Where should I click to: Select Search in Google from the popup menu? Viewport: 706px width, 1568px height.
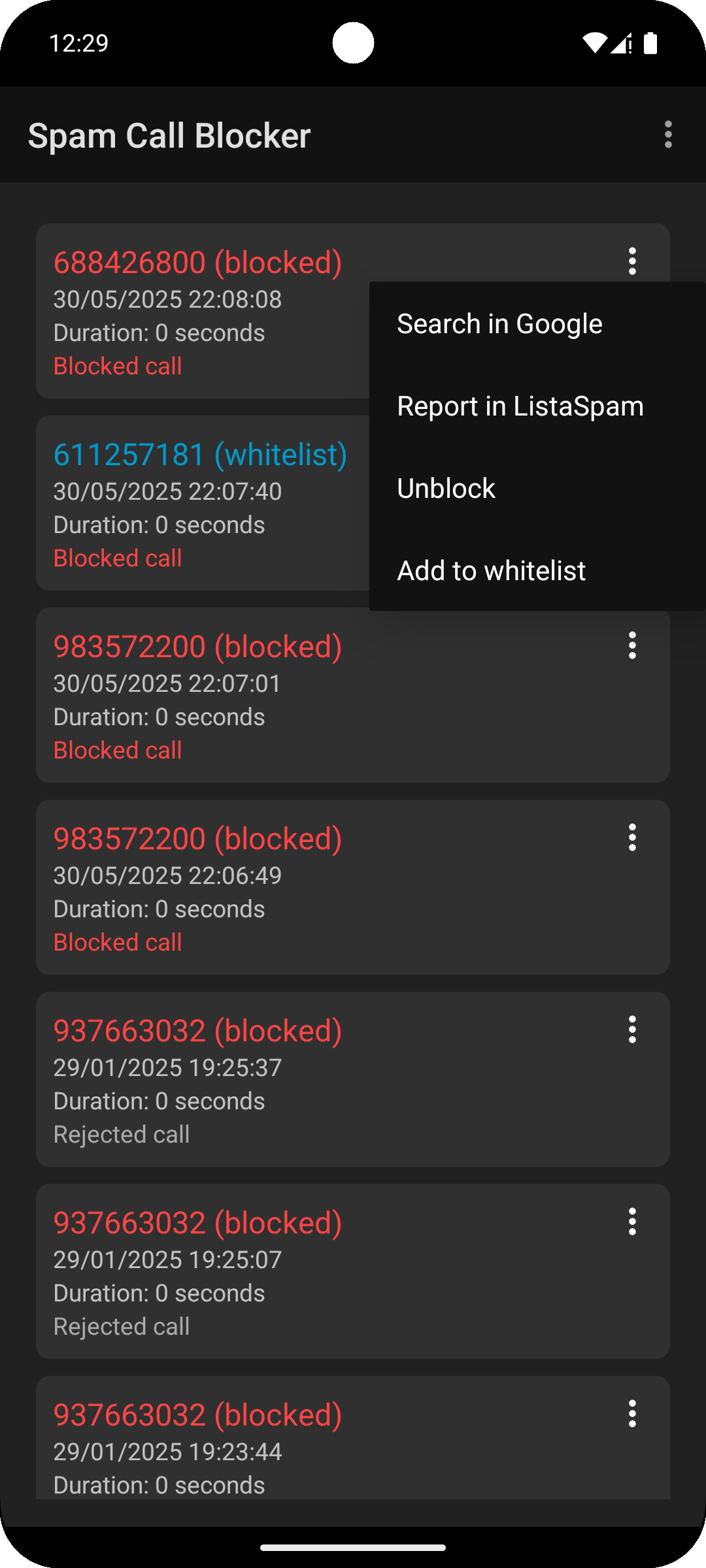tap(537, 324)
